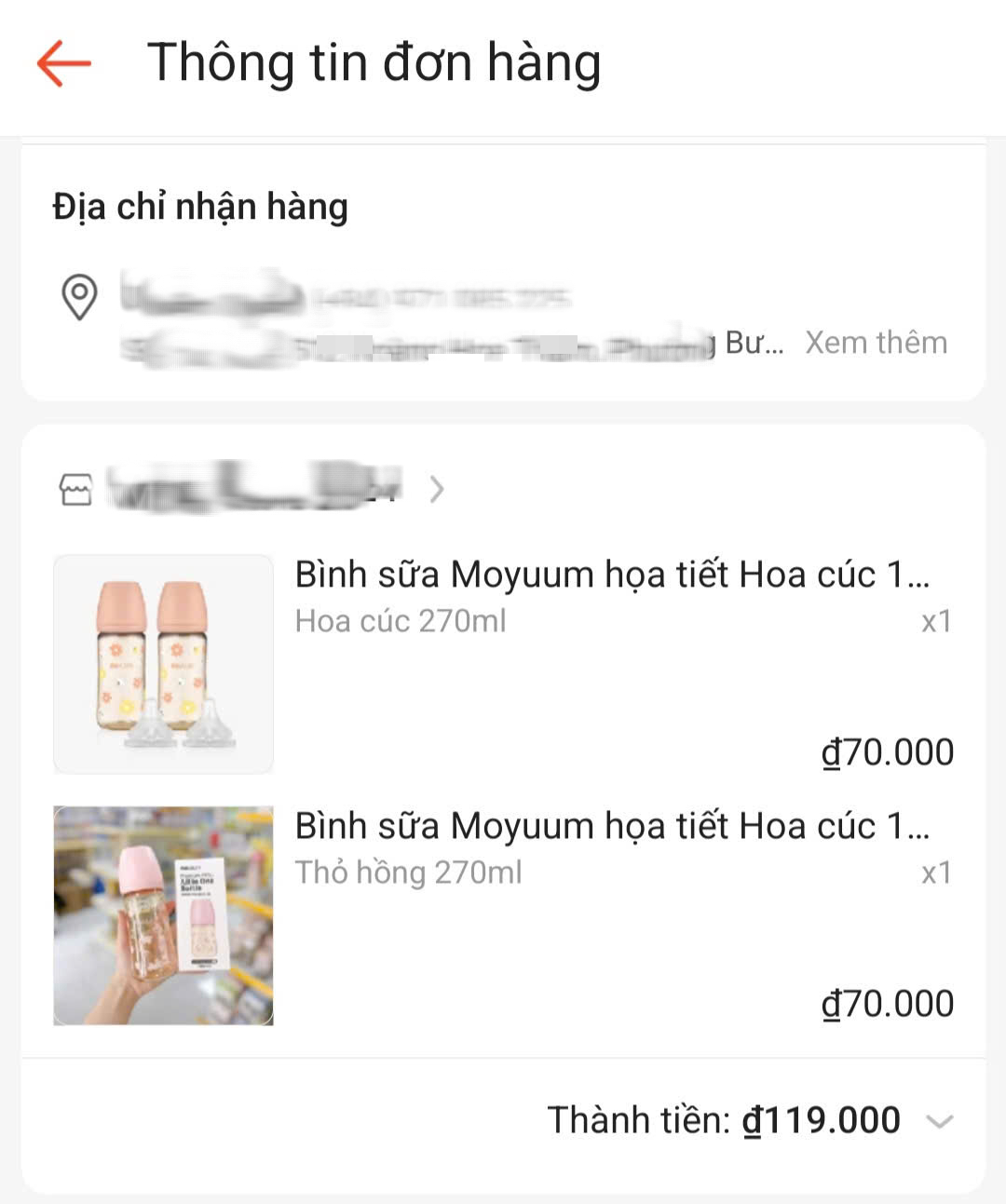Click the Thông tin đơn hàng title

(x=376, y=62)
